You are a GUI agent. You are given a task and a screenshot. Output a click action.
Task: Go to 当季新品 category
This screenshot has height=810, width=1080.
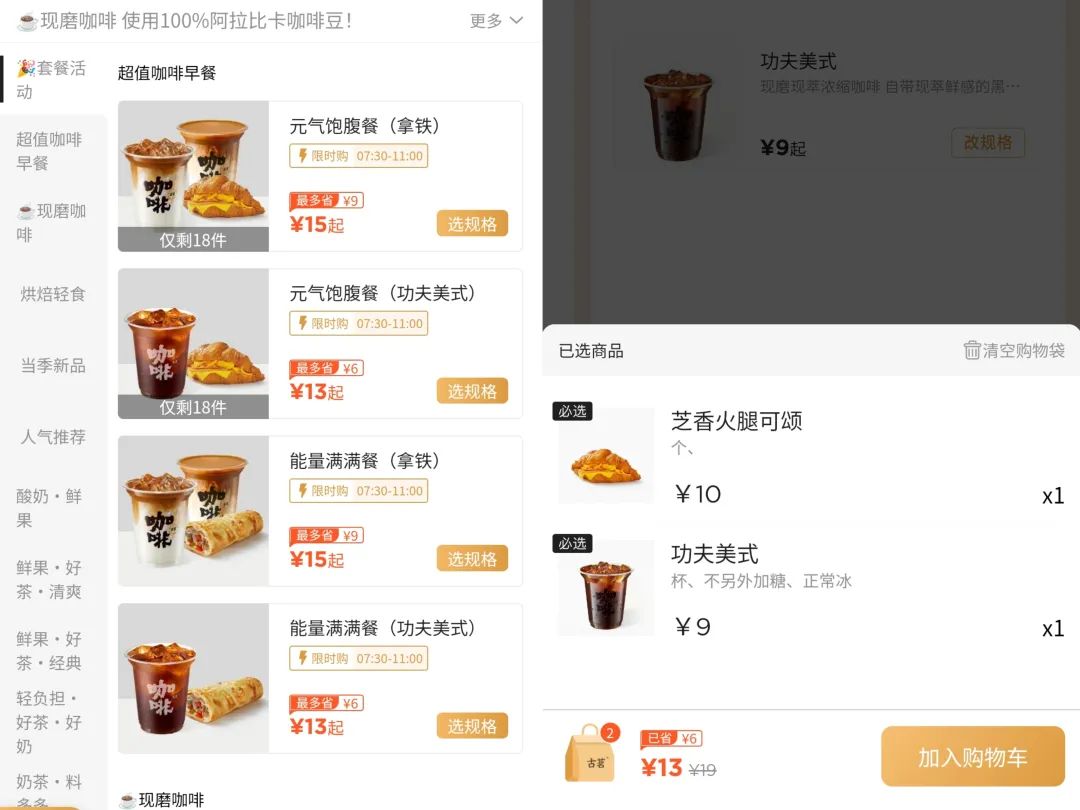click(53, 365)
